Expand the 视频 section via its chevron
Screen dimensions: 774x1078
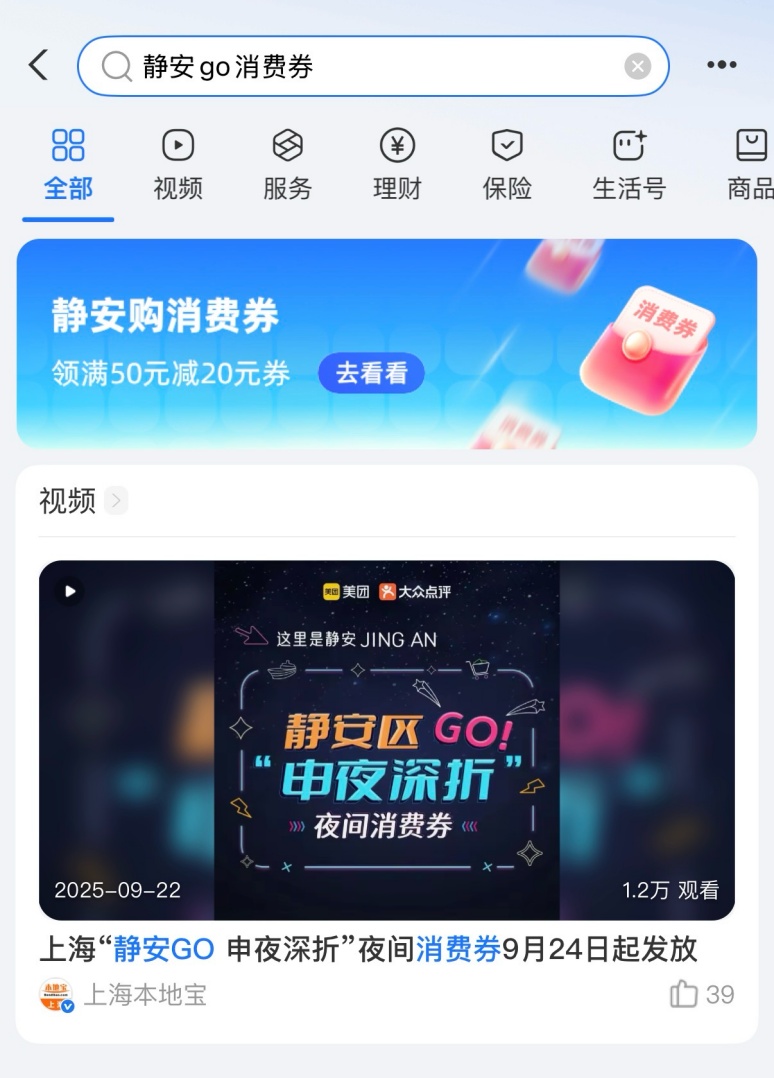[116, 500]
